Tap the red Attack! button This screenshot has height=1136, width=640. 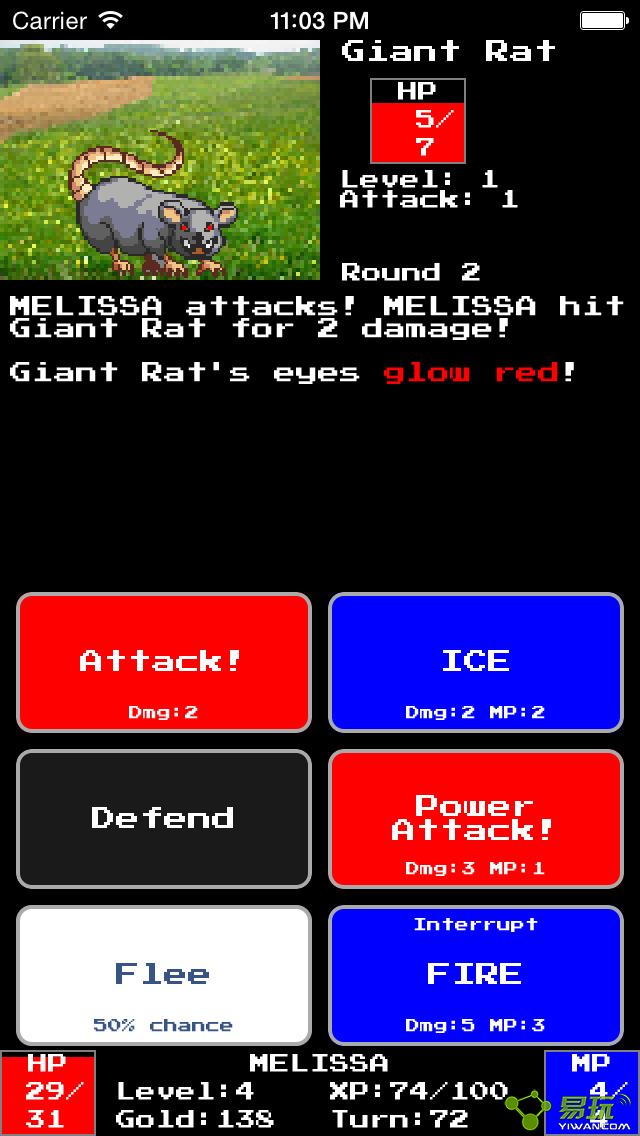click(164, 662)
